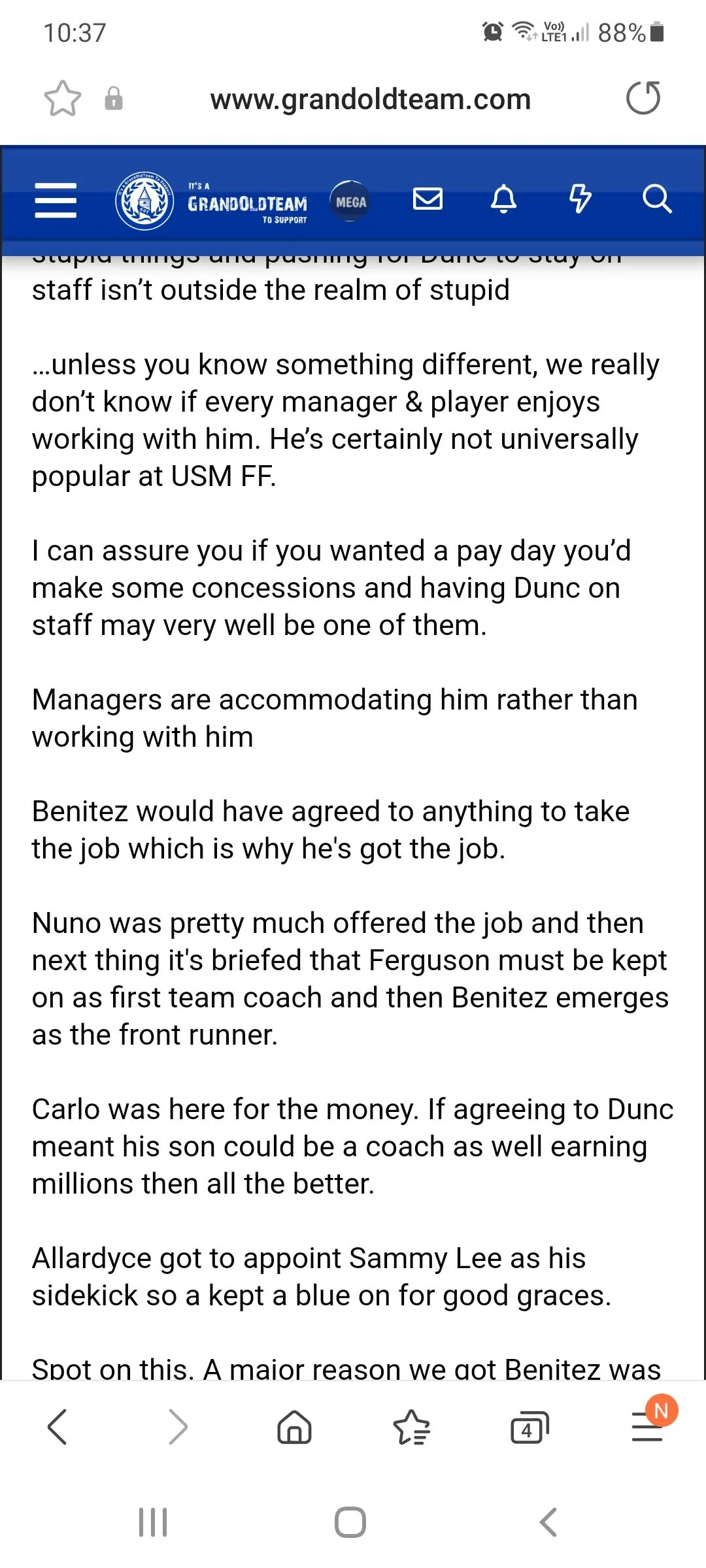This screenshot has width=706, height=1568.
Task: Open the Mega menu button
Action: [x=350, y=201]
